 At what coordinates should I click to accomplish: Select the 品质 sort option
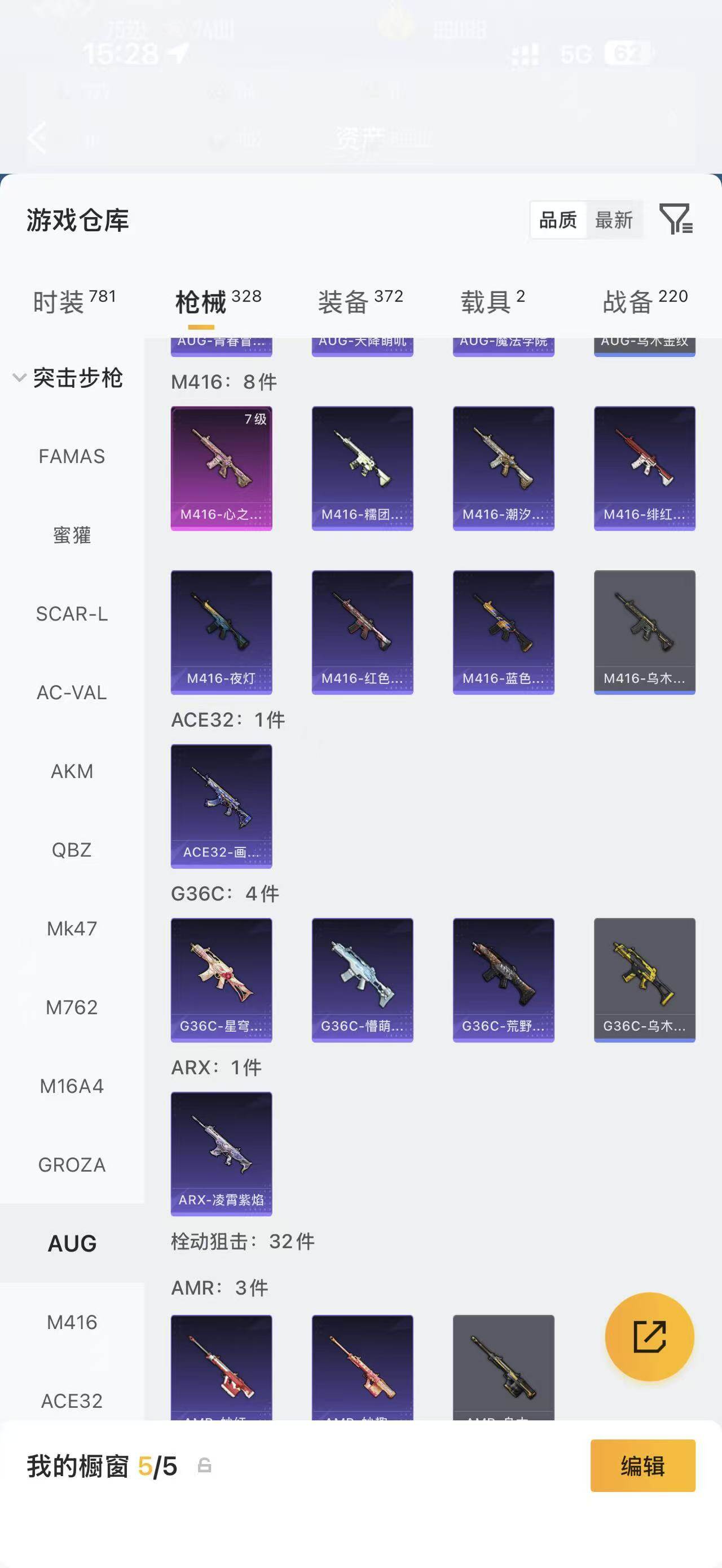[x=558, y=220]
